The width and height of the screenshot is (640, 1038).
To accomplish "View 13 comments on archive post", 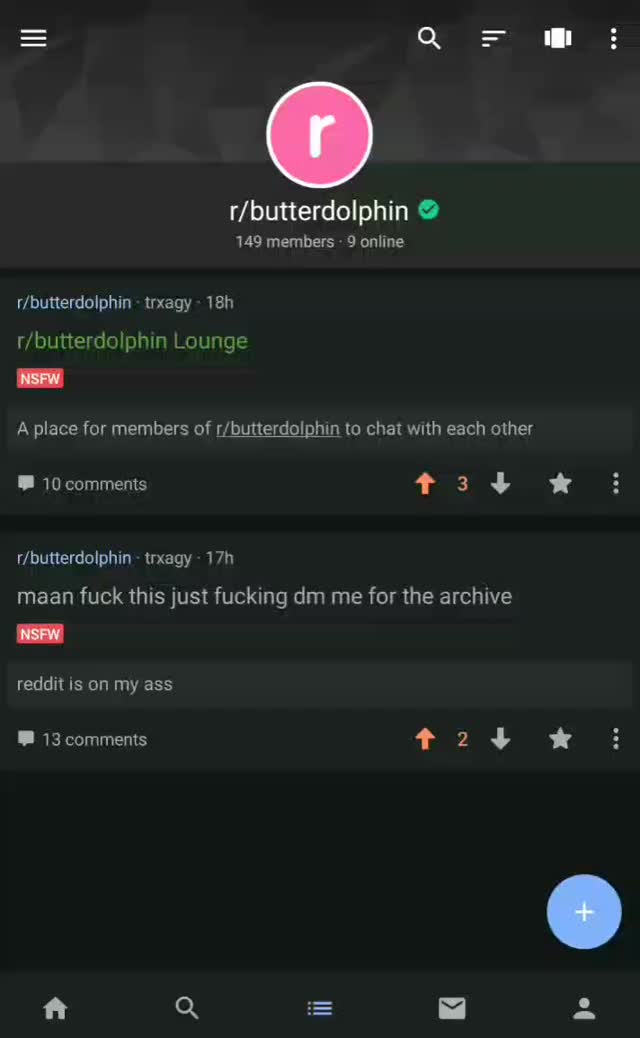I will (x=83, y=740).
